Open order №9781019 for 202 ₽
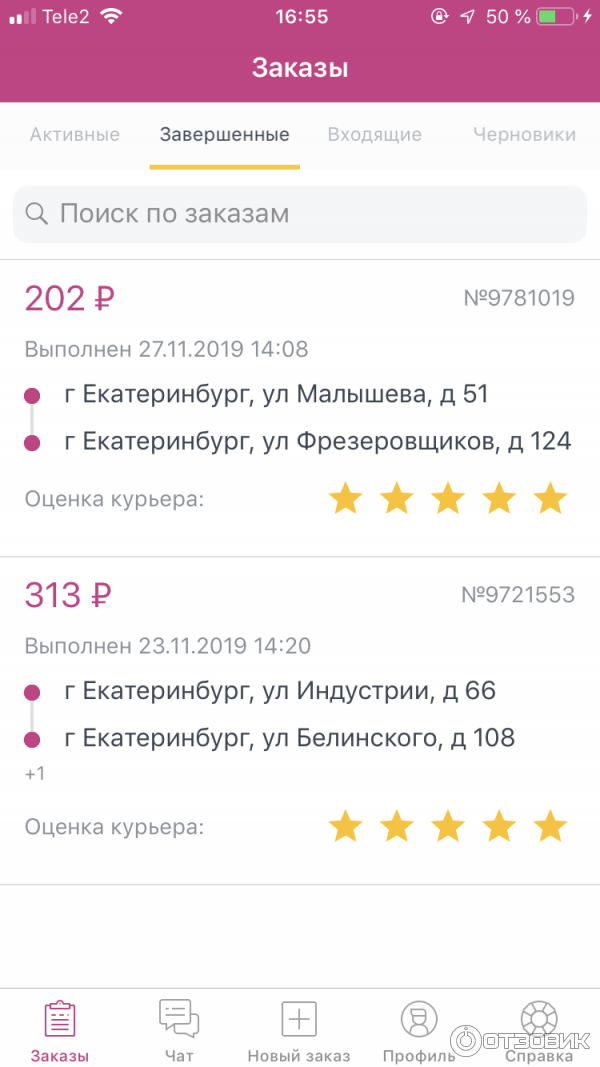Image resolution: width=600 pixels, height=1067 pixels. click(x=300, y=408)
